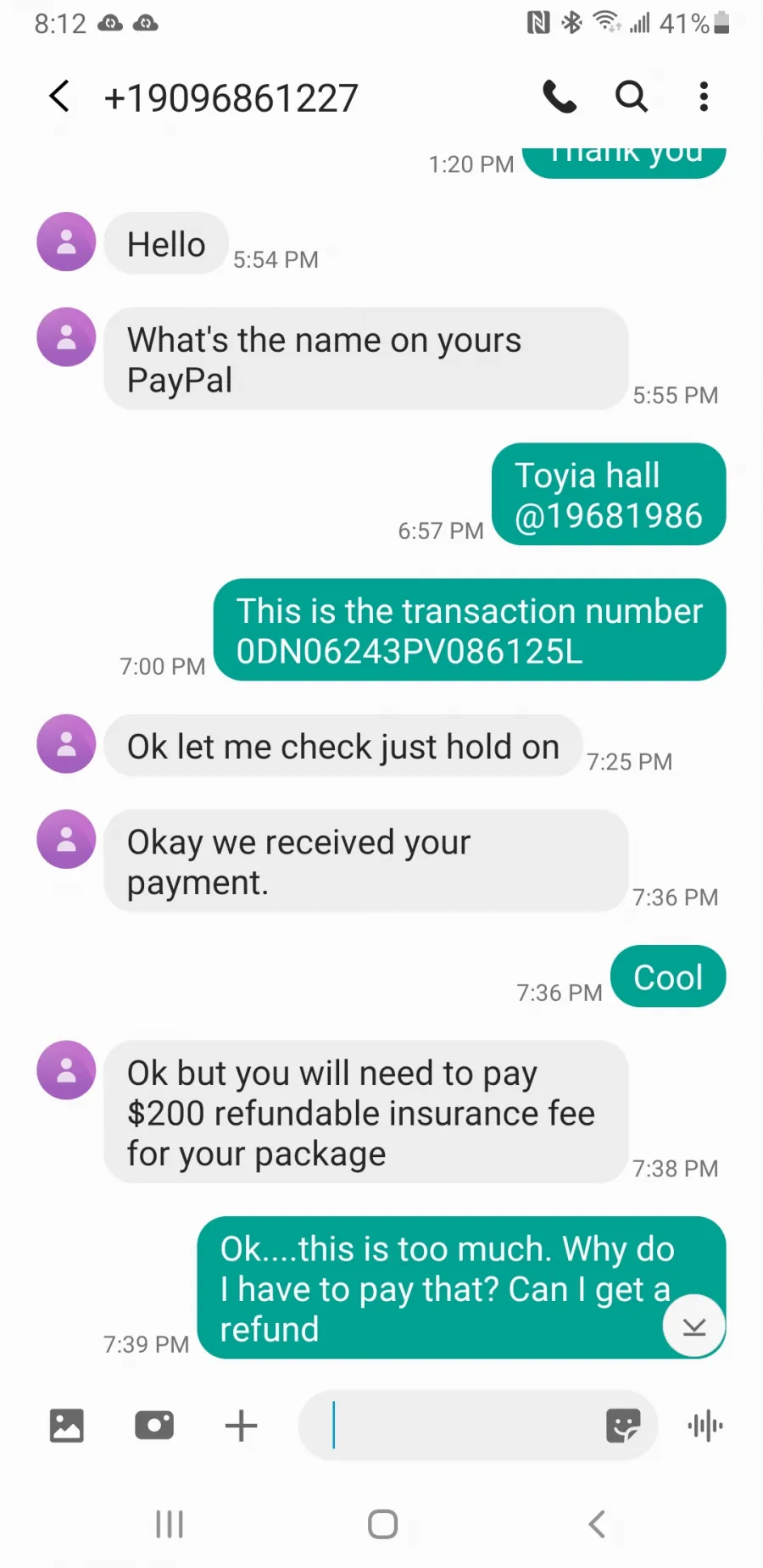This screenshot has height=1568, width=763.
Task: Open recent apps from navigation bar
Action: (170, 1524)
